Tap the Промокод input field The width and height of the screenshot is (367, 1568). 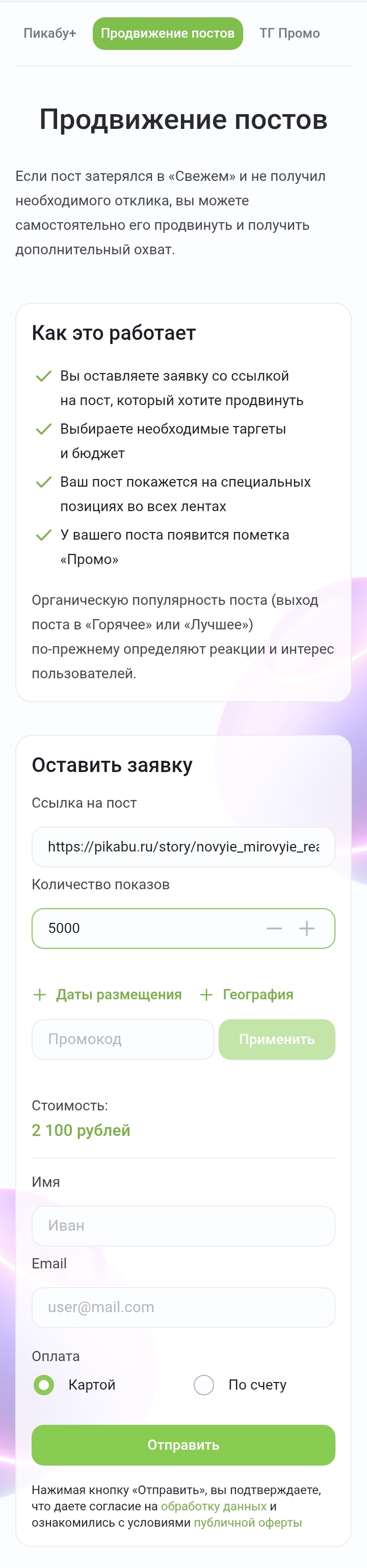tap(123, 1040)
